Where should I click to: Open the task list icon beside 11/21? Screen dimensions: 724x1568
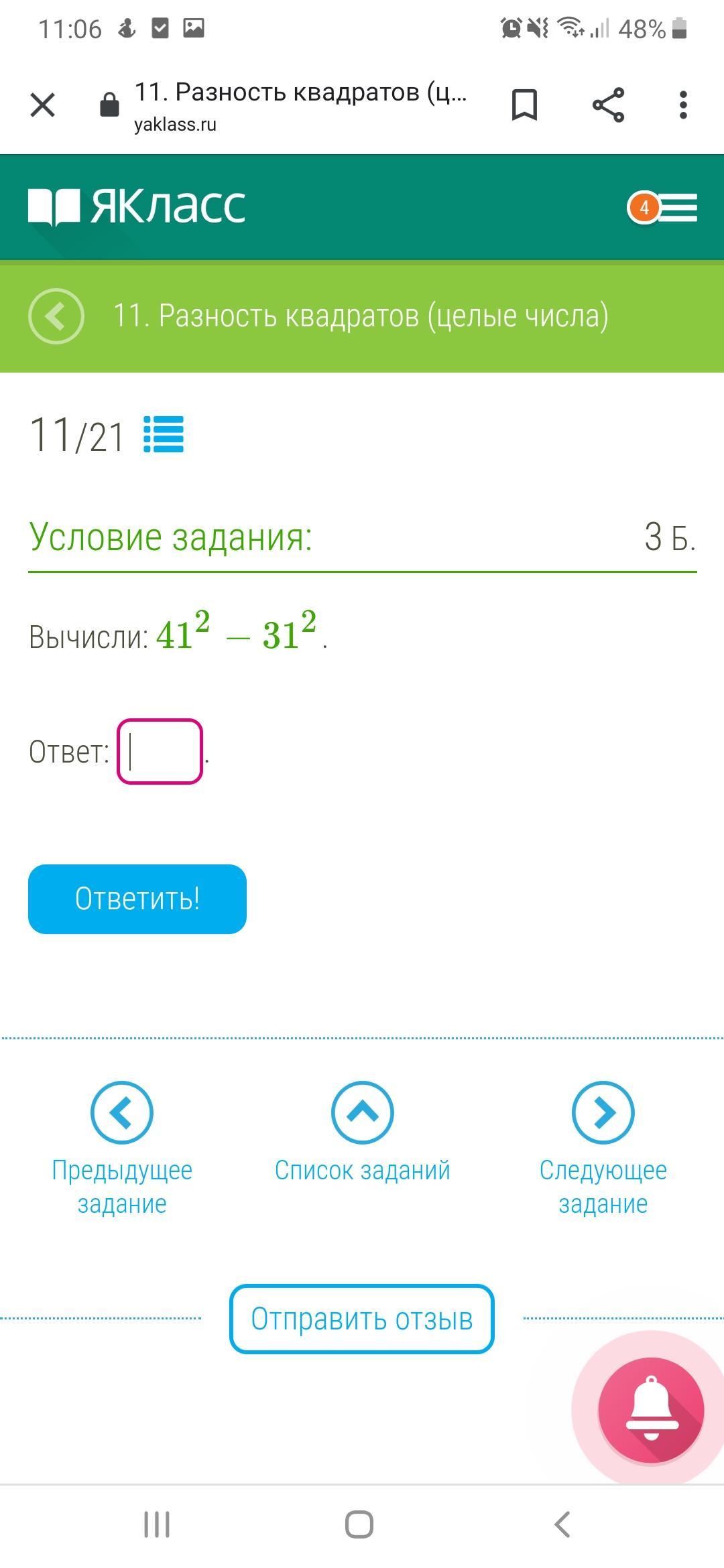[x=164, y=434]
